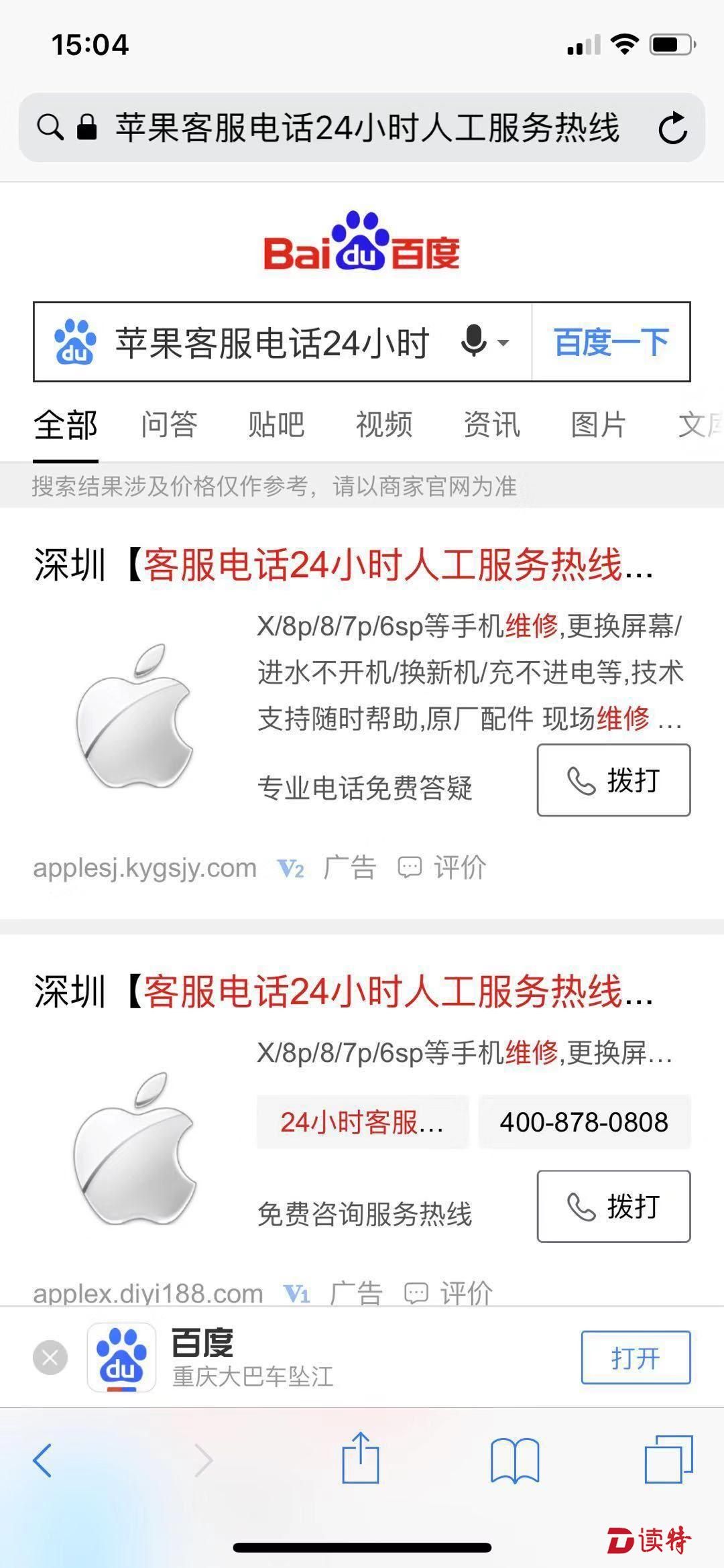The height and width of the screenshot is (1568, 724).
Task: Dismiss the Baidu app banner
Action: 50,1358
